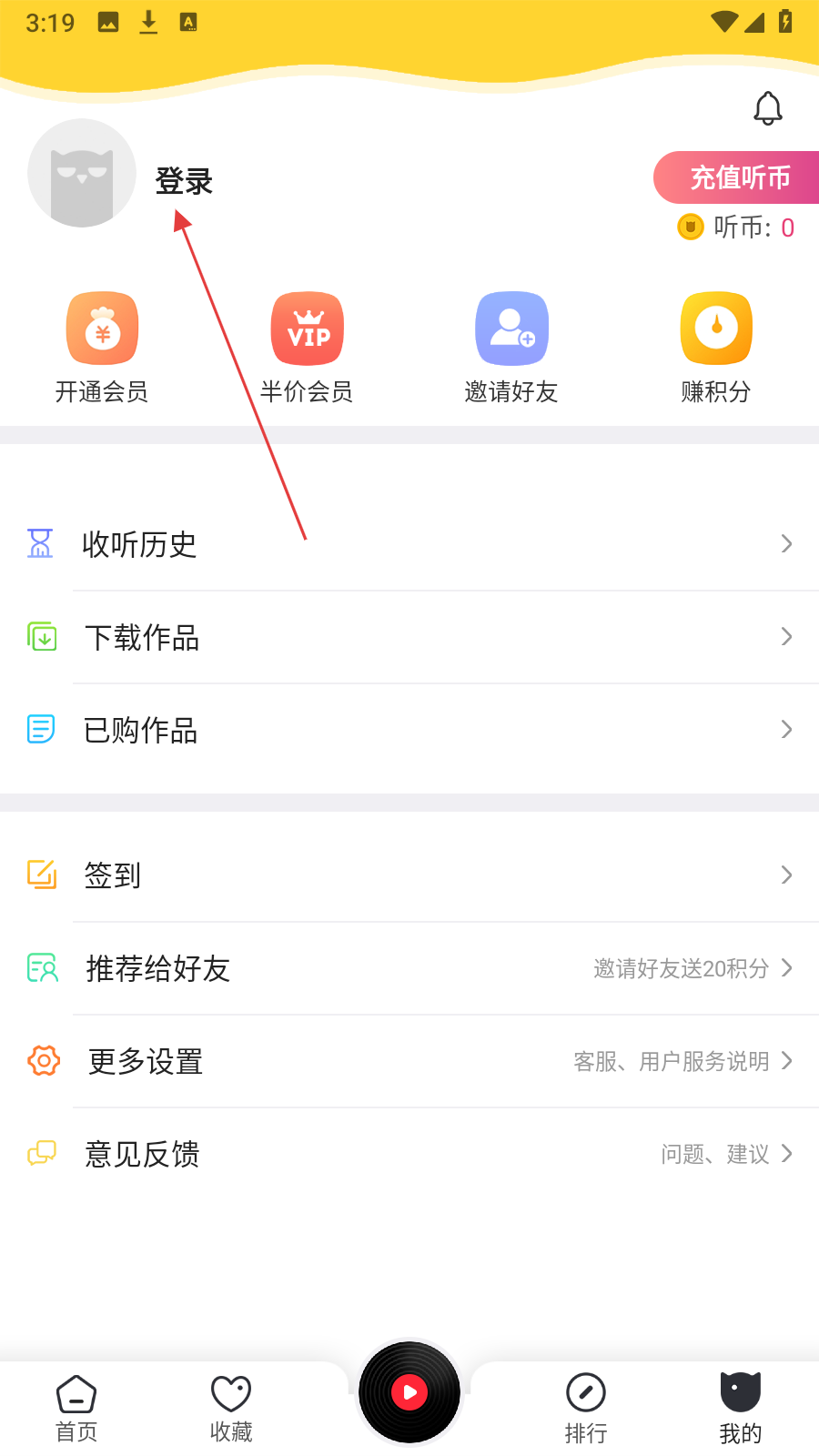
Task: Open 邀请好友 invite friends
Action: click(x=511, y=348)
